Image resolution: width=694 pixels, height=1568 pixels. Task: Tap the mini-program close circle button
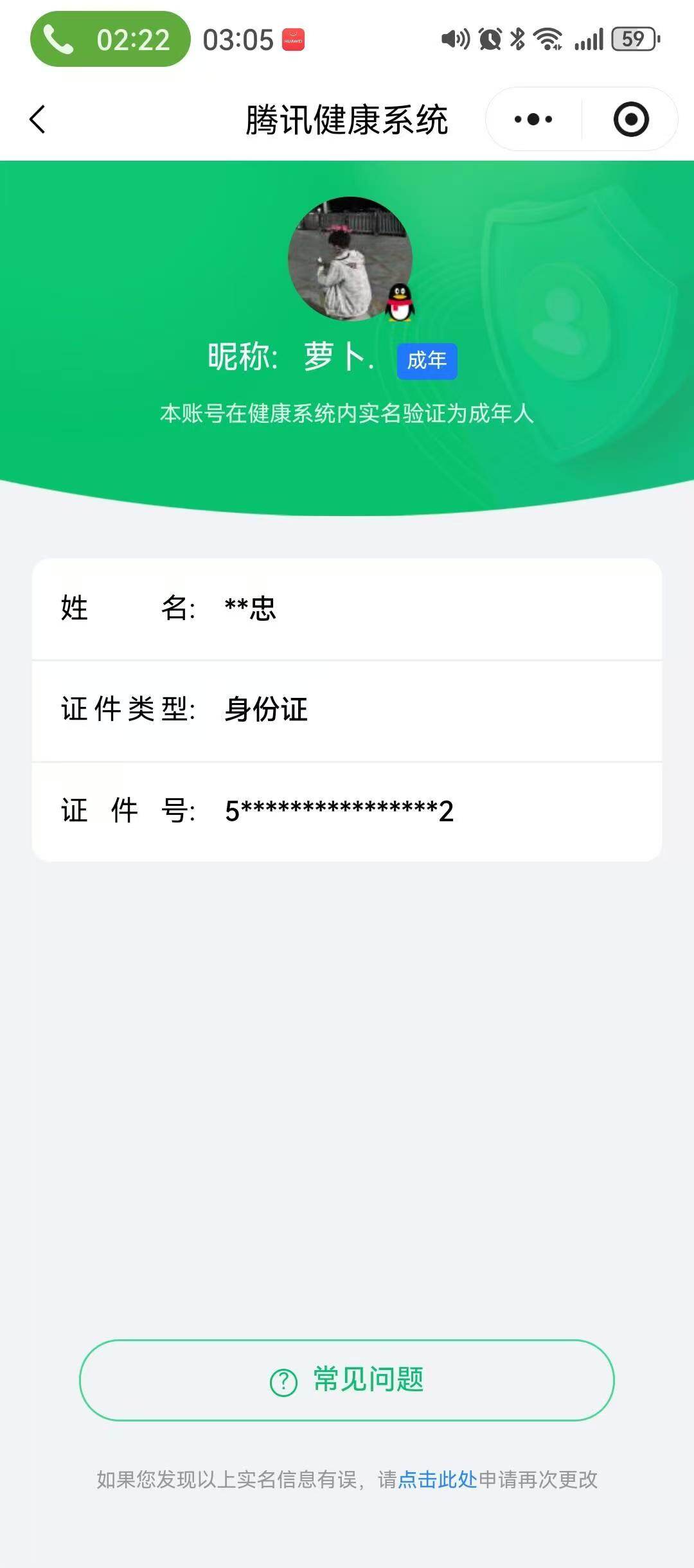(631, 119)
